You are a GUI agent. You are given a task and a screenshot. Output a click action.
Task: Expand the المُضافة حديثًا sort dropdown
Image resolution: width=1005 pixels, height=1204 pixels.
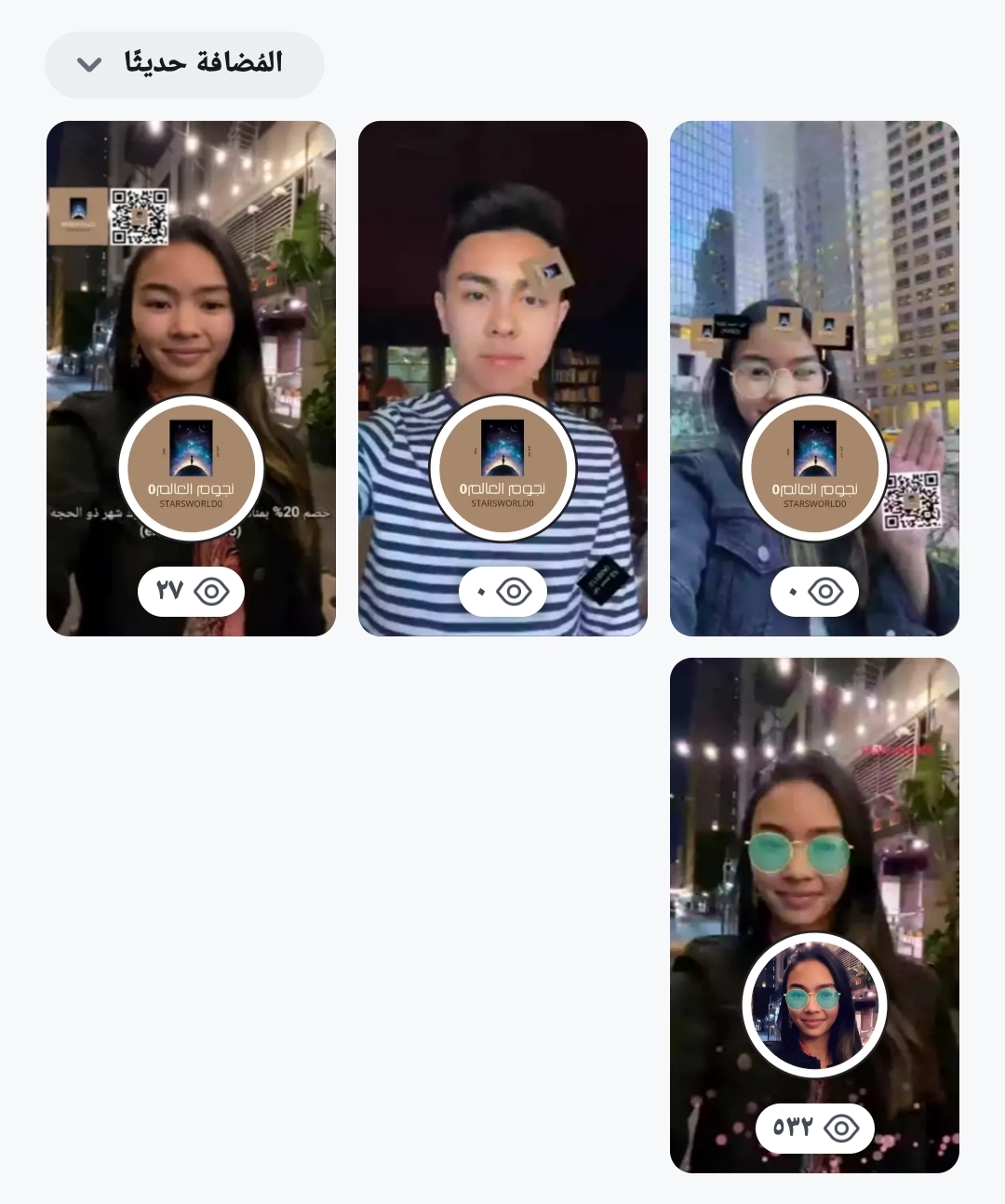[184, 64]
